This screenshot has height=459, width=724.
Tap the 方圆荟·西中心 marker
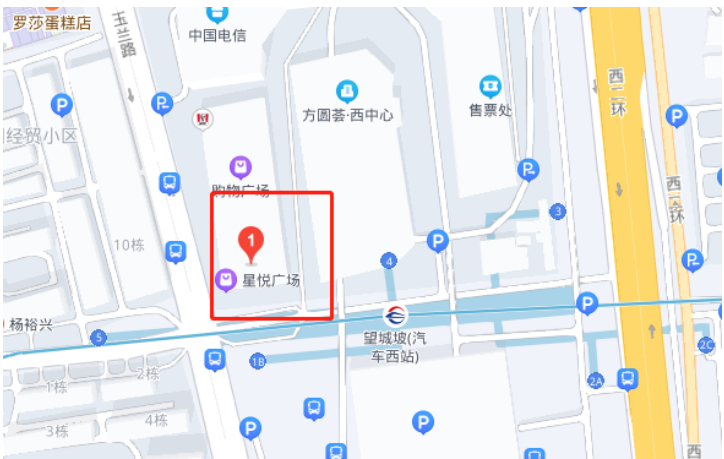pyautogui.click(x=347, y=92)
